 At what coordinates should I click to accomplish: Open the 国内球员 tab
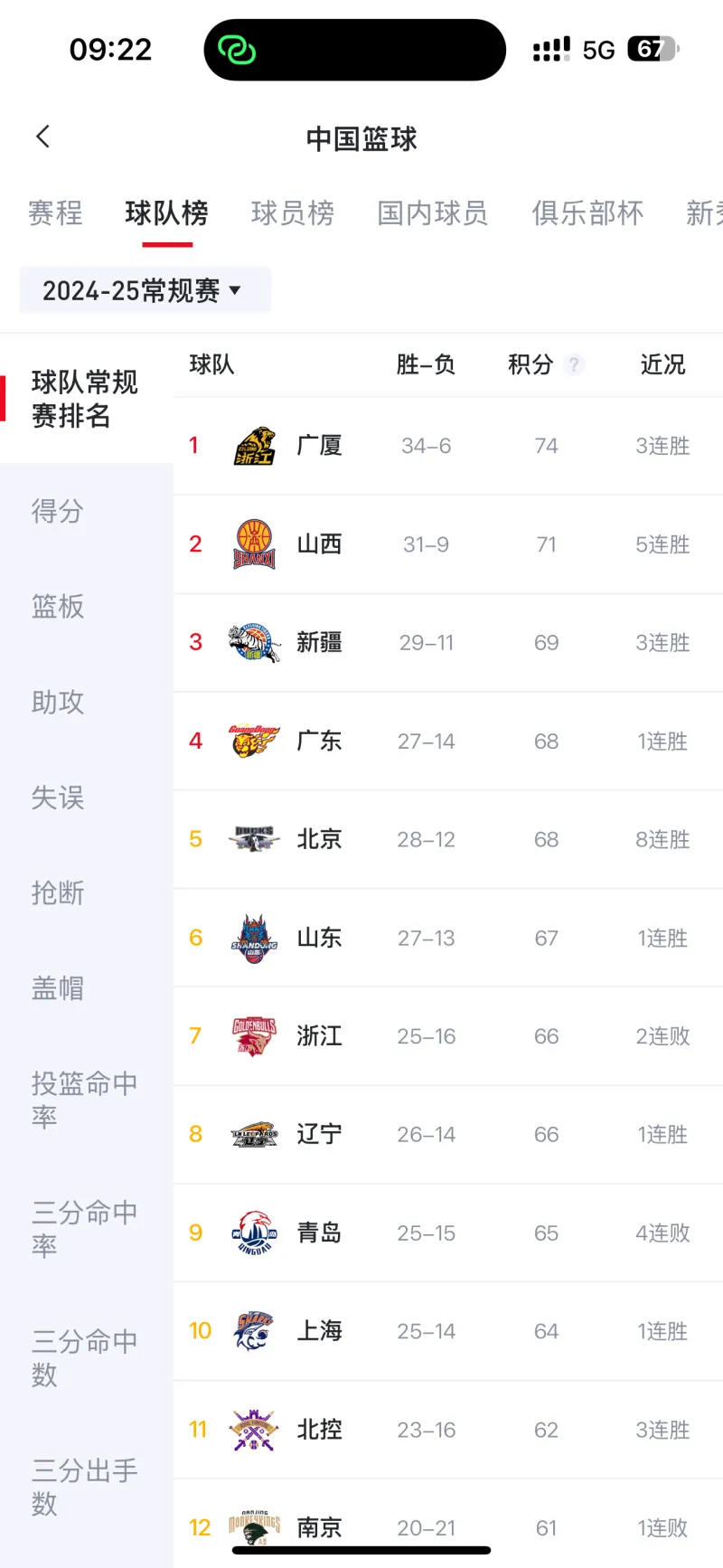(433, 213)
